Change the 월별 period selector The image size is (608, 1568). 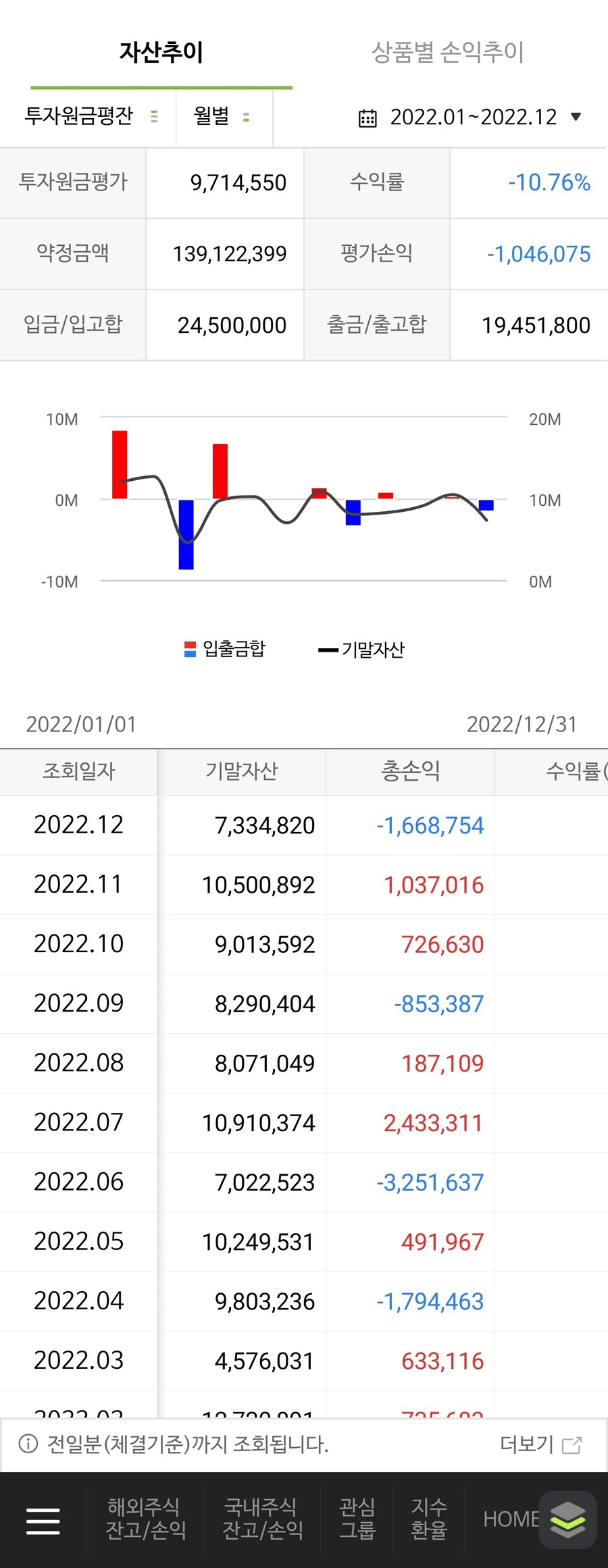pyautogui.click(x=223, y=116)
